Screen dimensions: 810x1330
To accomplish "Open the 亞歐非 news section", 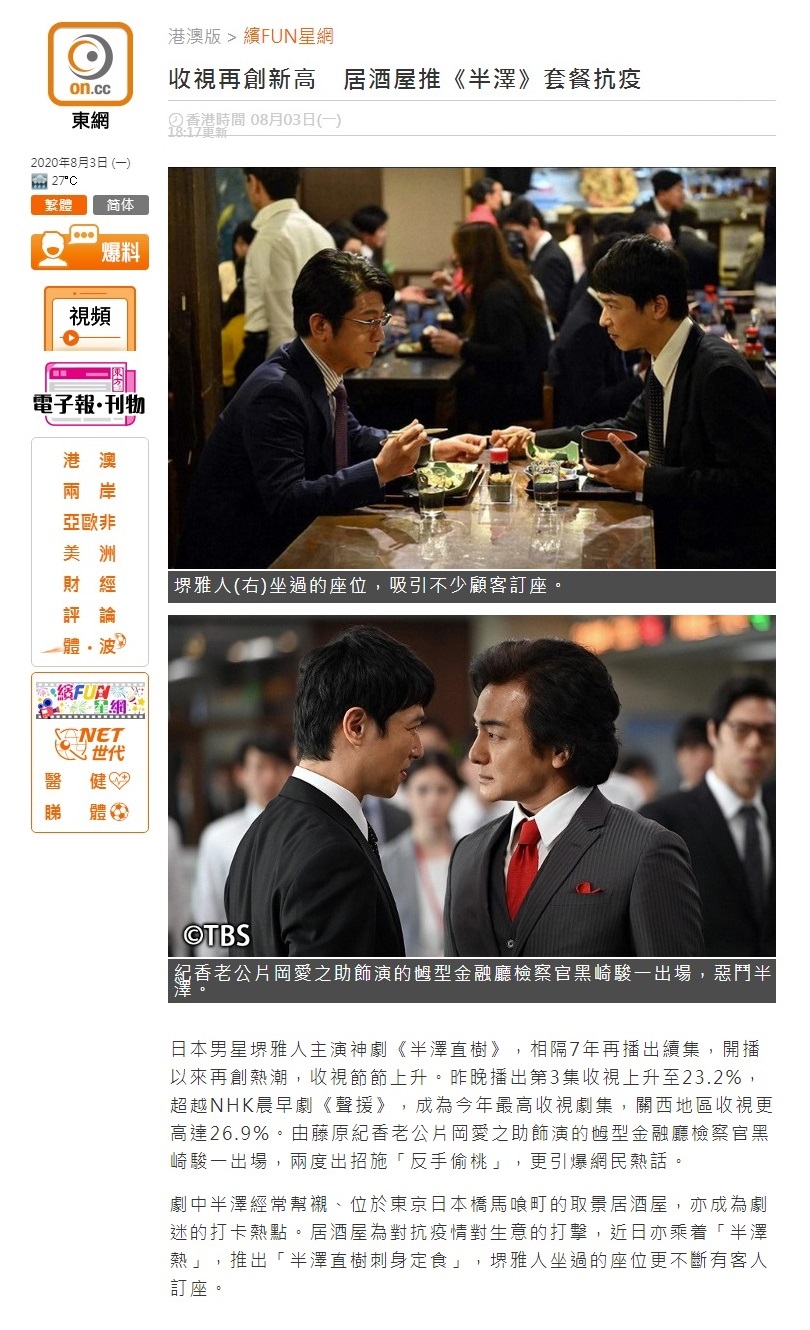I will click(90, 522).
